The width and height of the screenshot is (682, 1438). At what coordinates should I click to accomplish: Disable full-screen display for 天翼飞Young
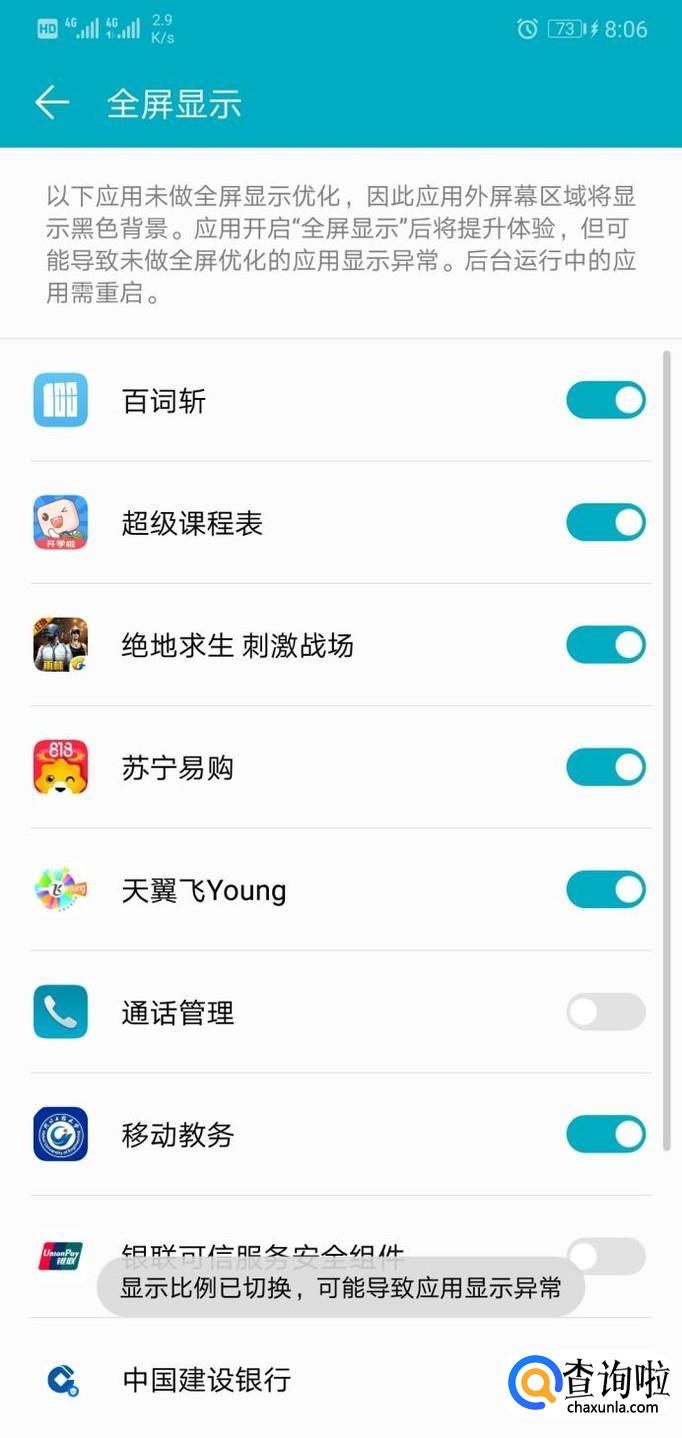605,890
